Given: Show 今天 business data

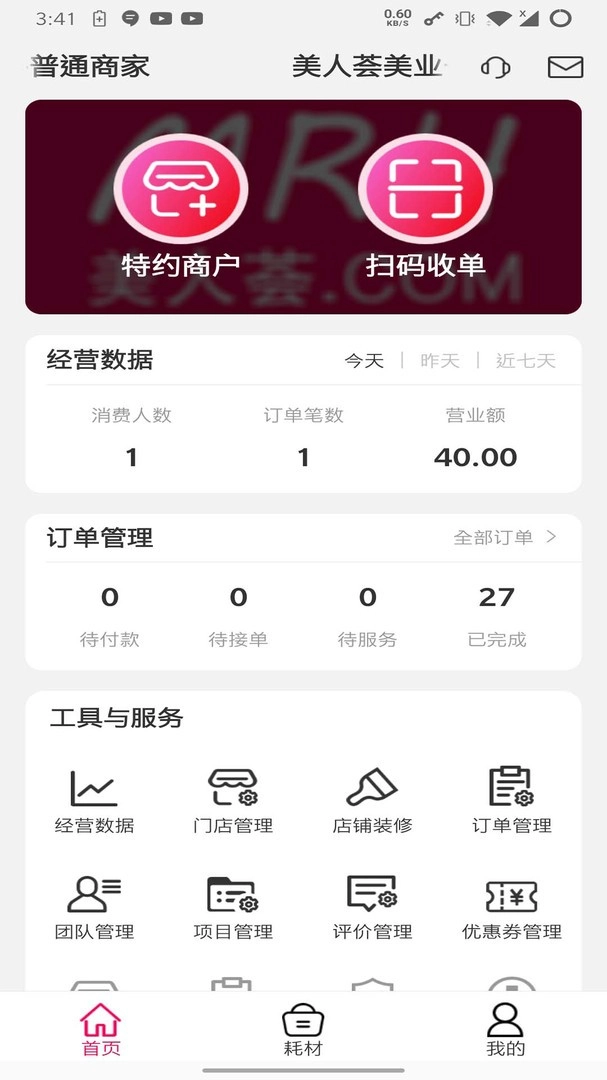Looking at the screenshot, I should pyautogui.click(x=364, y=361).
